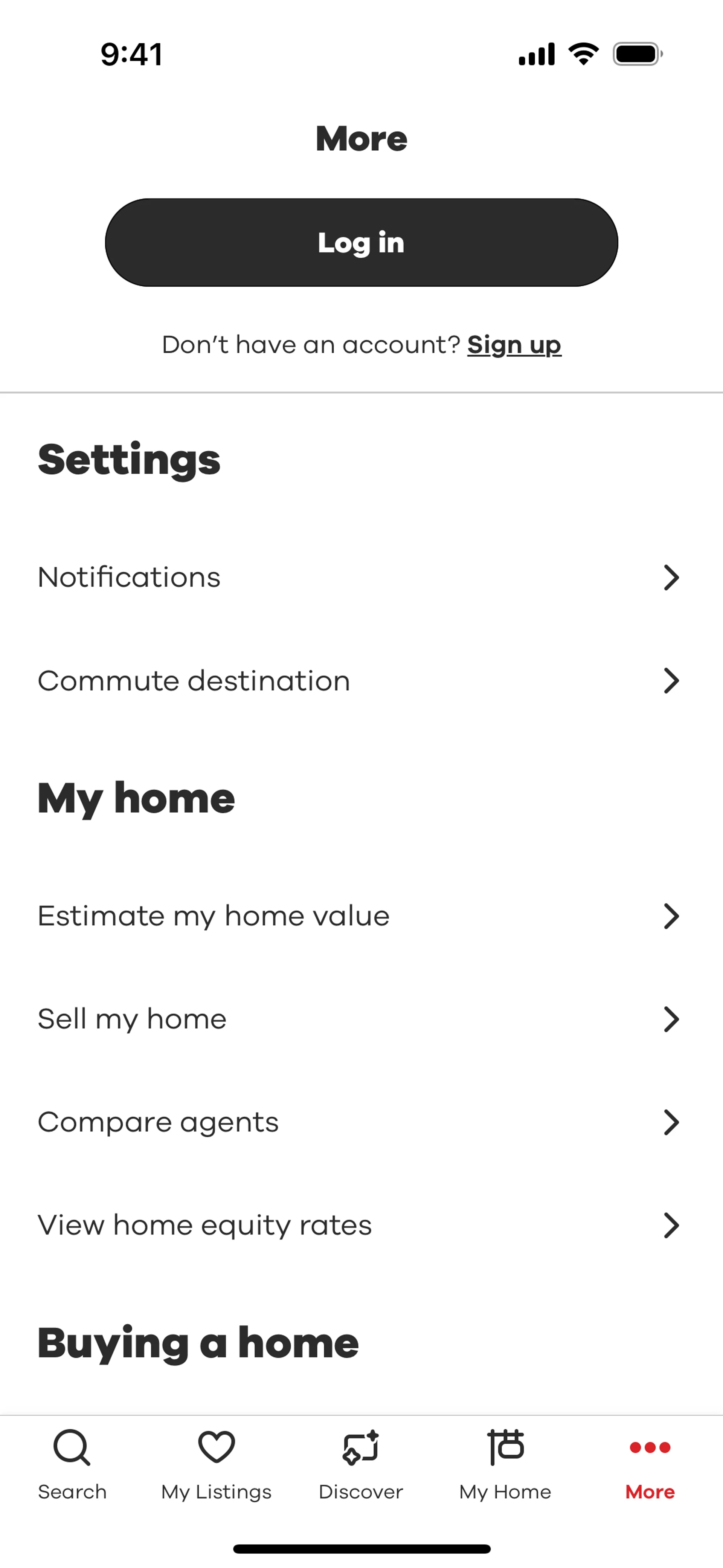Switch to the Search tab
This screenshot has height=1568, width=723.
pyautogui.click(x=72, y=1464)
